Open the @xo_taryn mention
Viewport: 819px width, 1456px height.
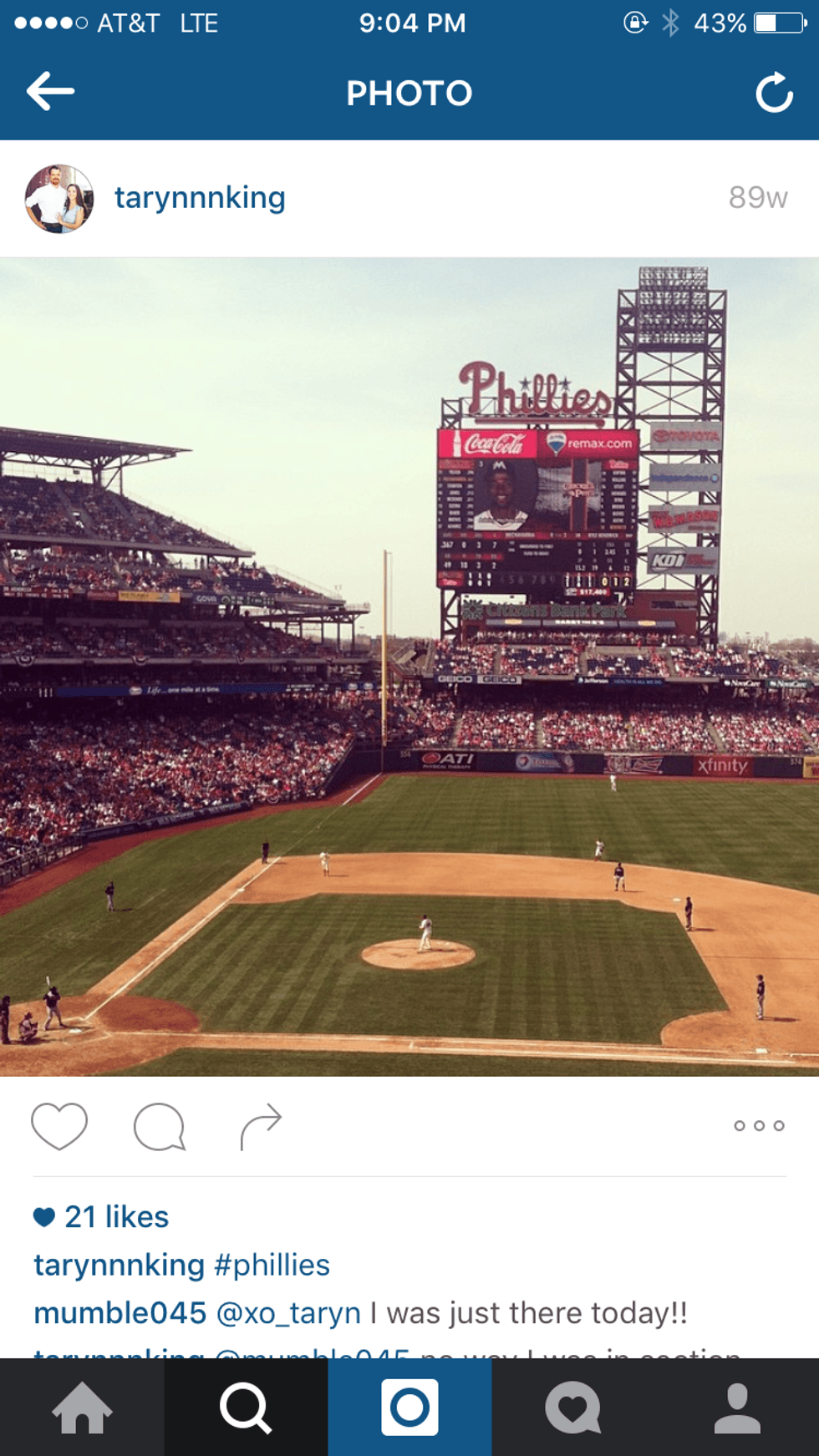click(288, 1313)
